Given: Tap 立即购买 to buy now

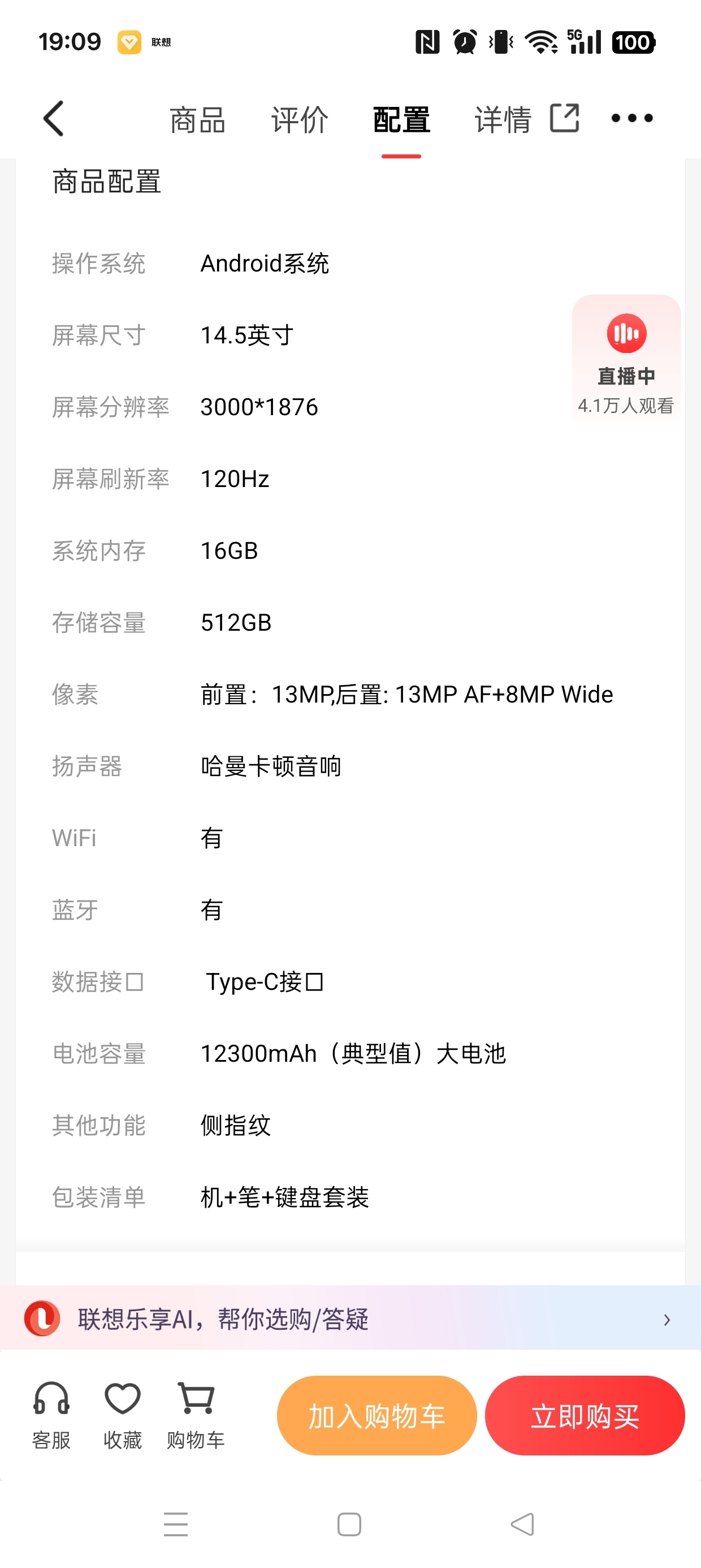Looking at the screenshot, I should (x=584, y=1416).
